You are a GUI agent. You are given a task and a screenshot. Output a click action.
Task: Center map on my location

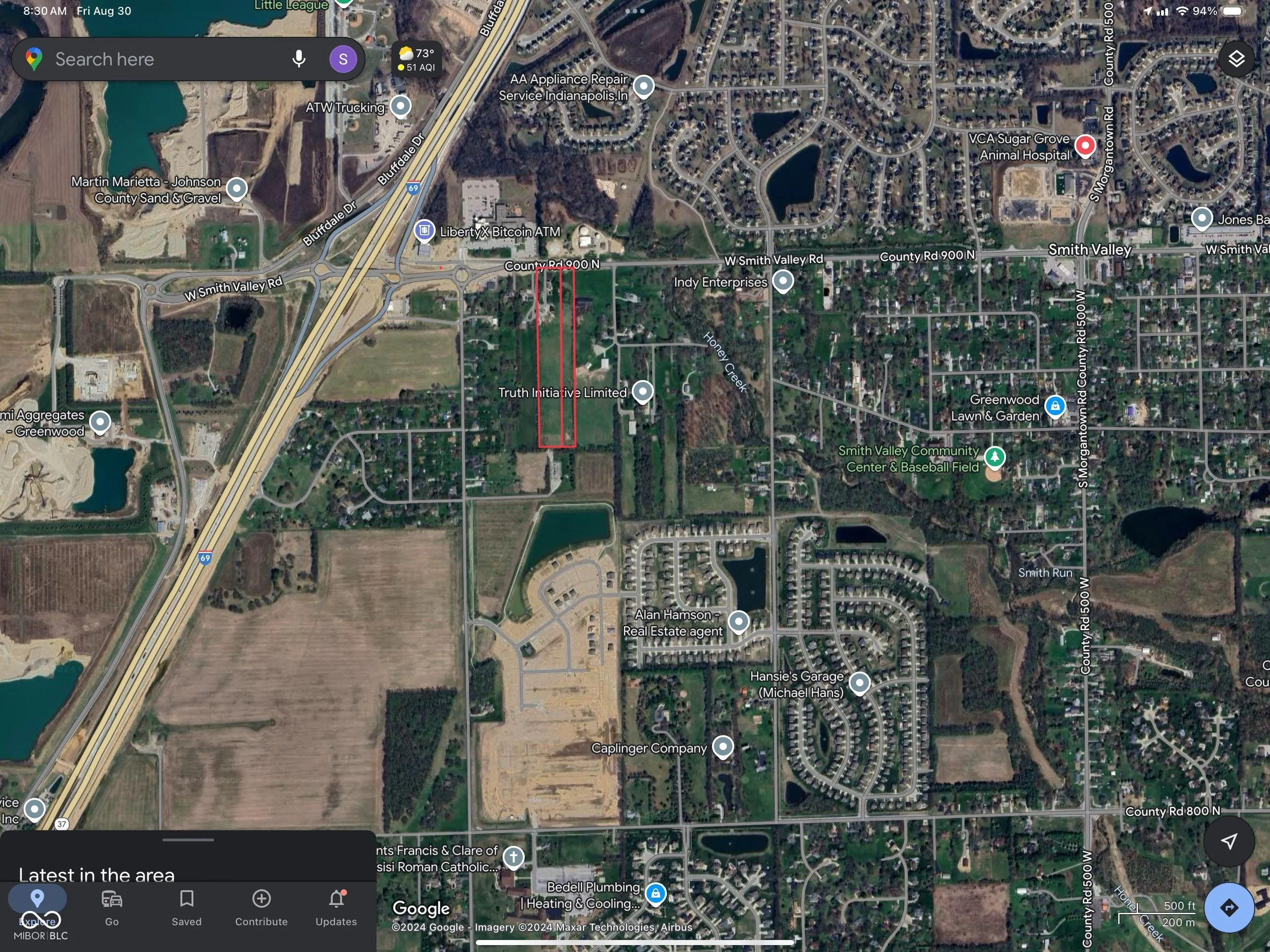pos(1228,841)
